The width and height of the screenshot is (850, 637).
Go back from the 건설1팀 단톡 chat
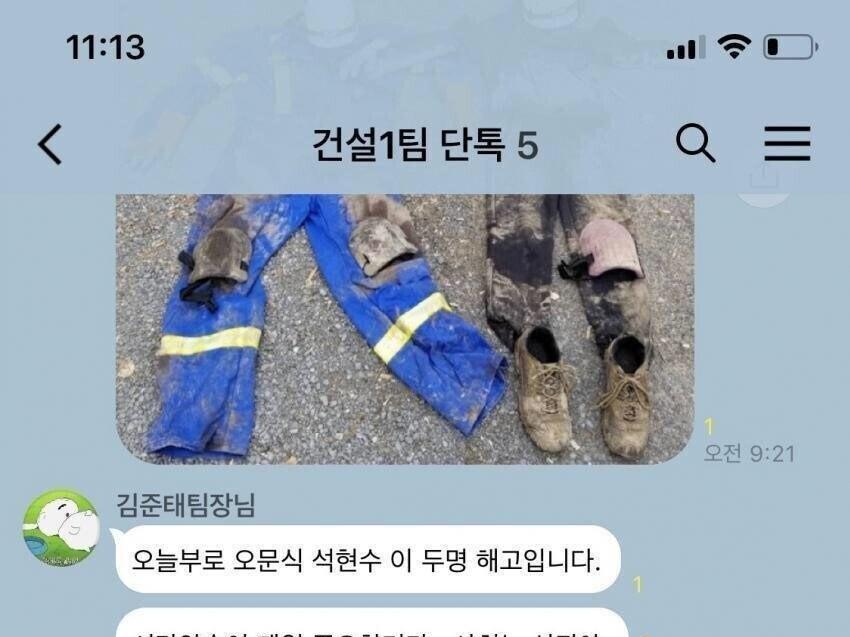pyautogui.click(x=50, y=145)
